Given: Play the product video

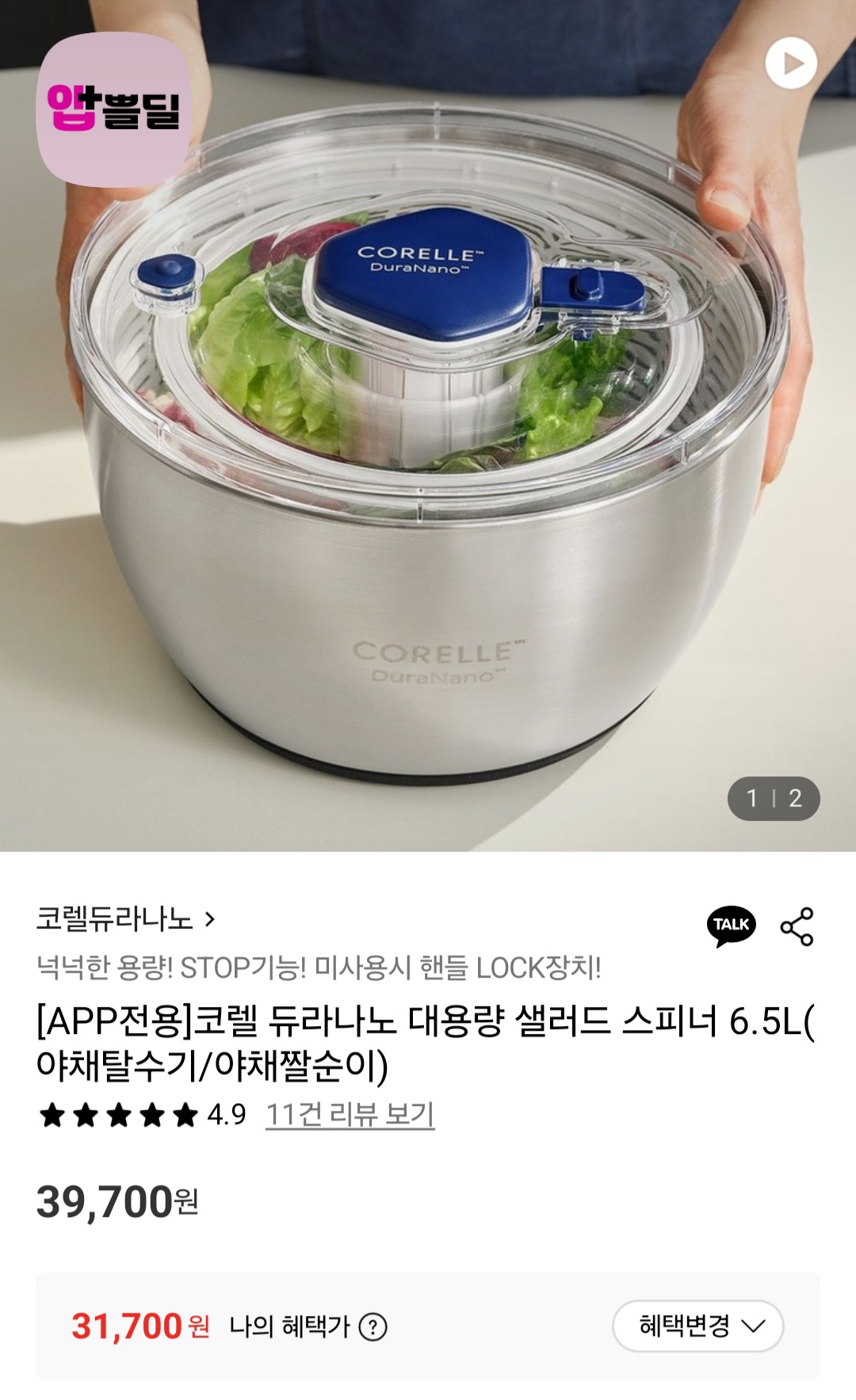Looking at the screenshot, I should [x=791, y=63].
